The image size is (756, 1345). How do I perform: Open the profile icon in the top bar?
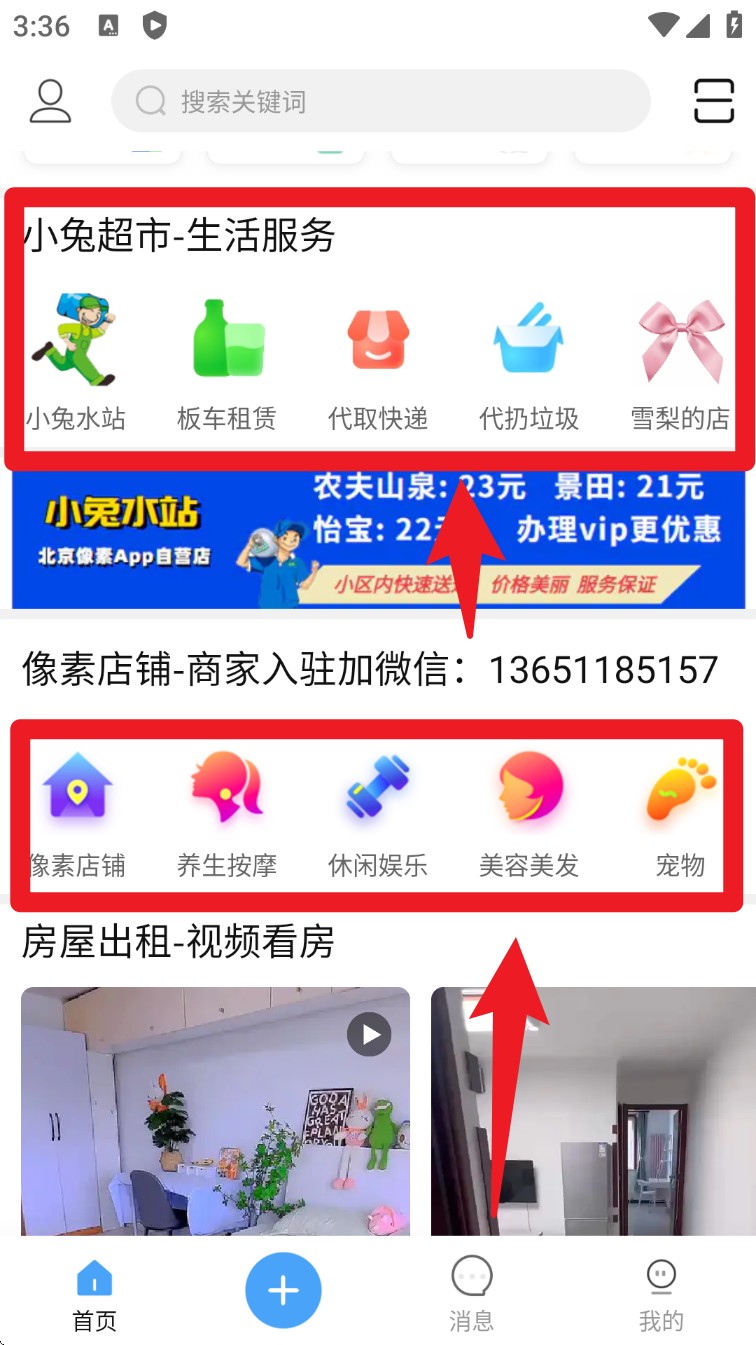(x=50, y=101)
